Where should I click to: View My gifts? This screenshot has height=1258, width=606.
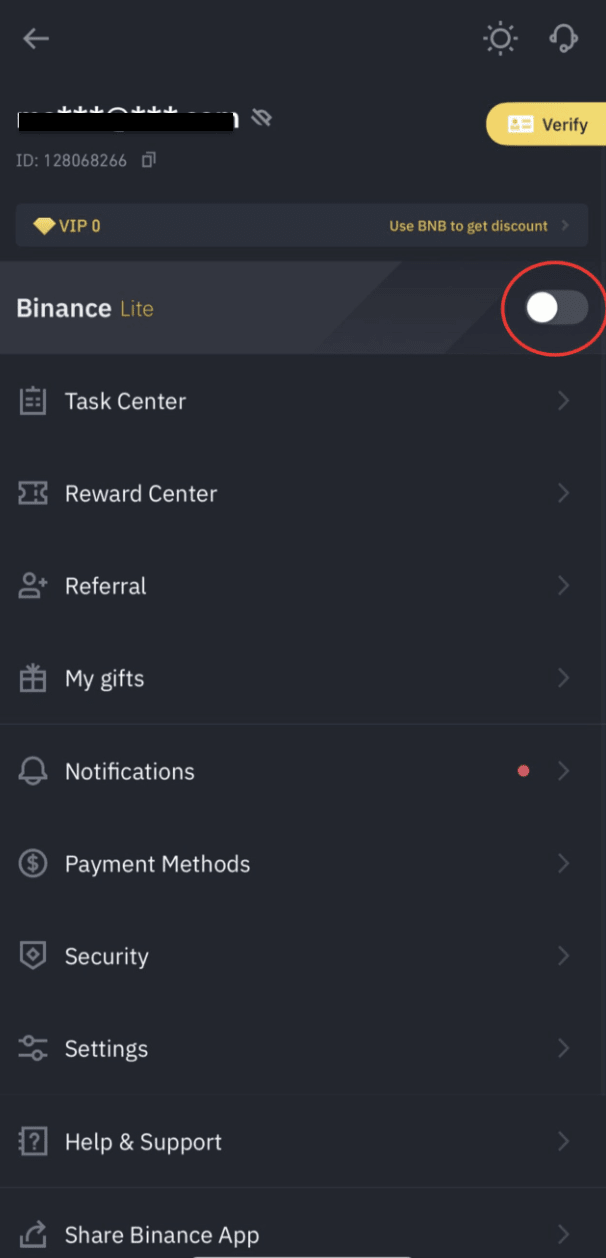pyautogui.click(x=303, y=678)
